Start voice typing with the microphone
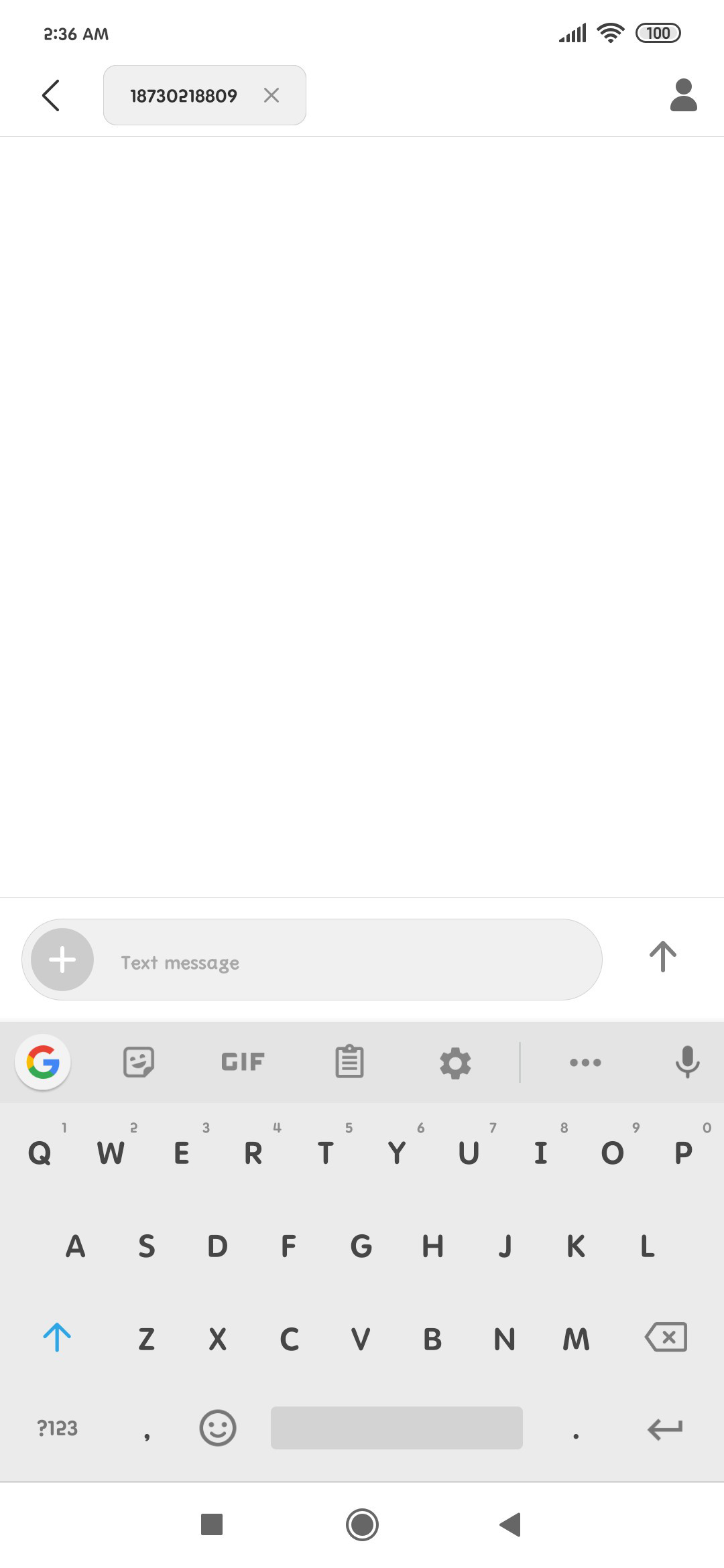The image size is (724, 1568). point(687,1062)
